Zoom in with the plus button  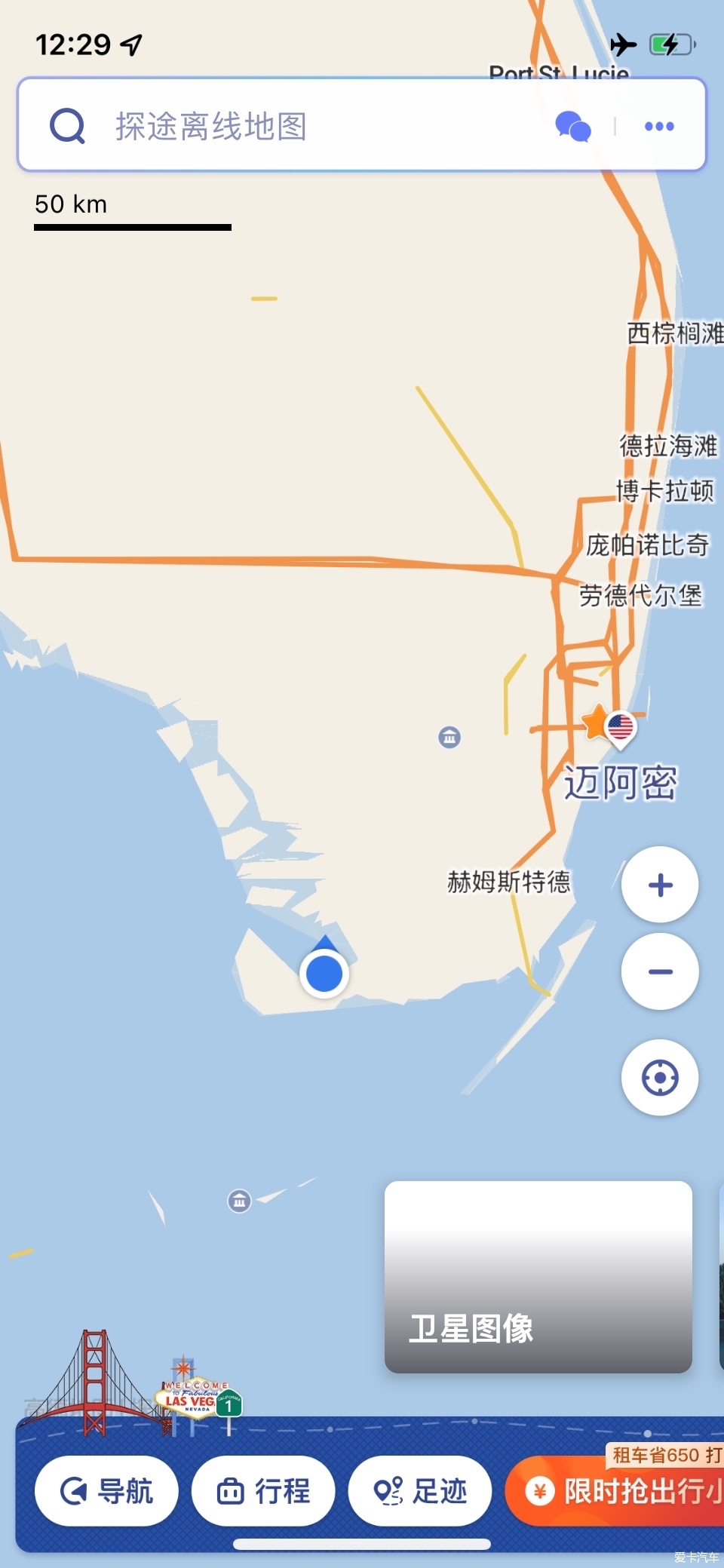pos(660,885)
